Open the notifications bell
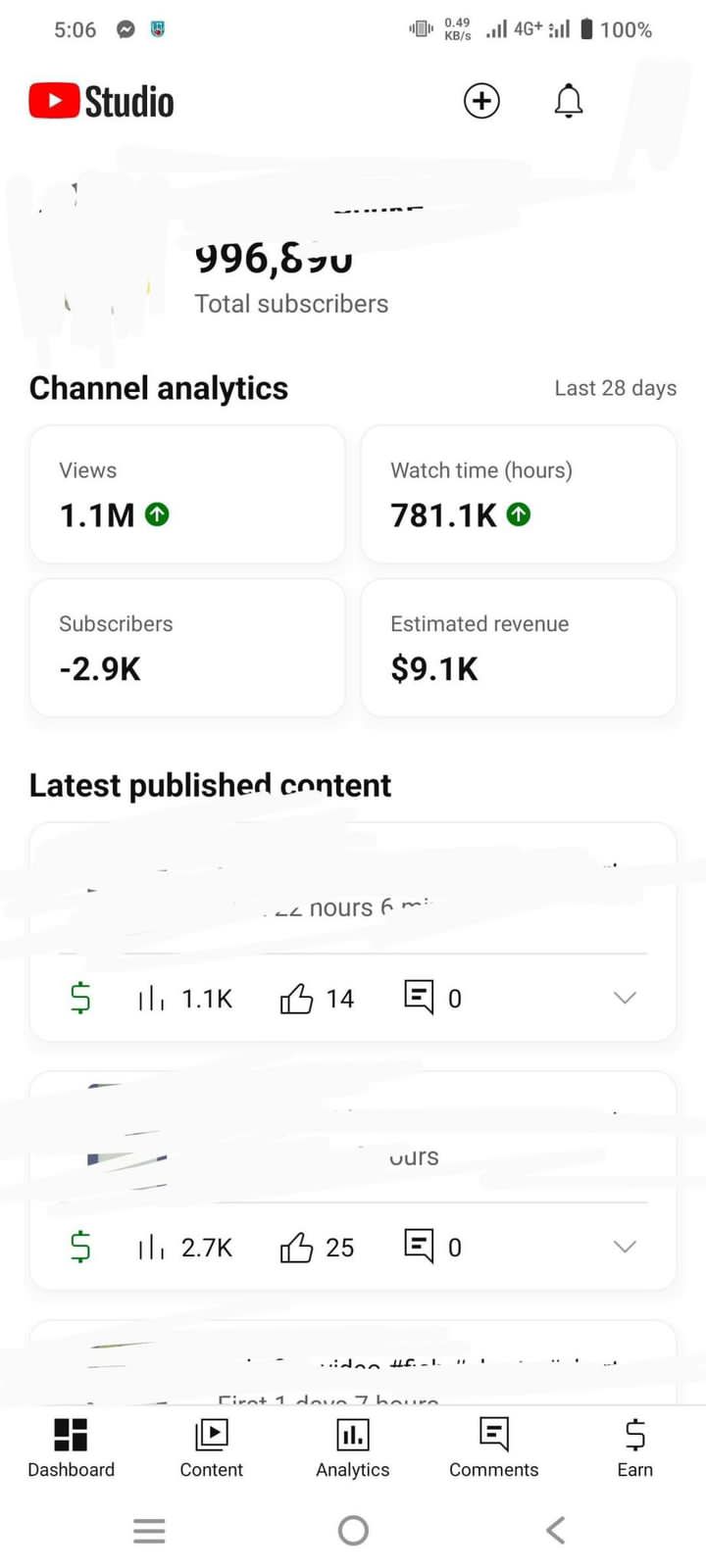706x1568 pixels. tap(569, 101)
